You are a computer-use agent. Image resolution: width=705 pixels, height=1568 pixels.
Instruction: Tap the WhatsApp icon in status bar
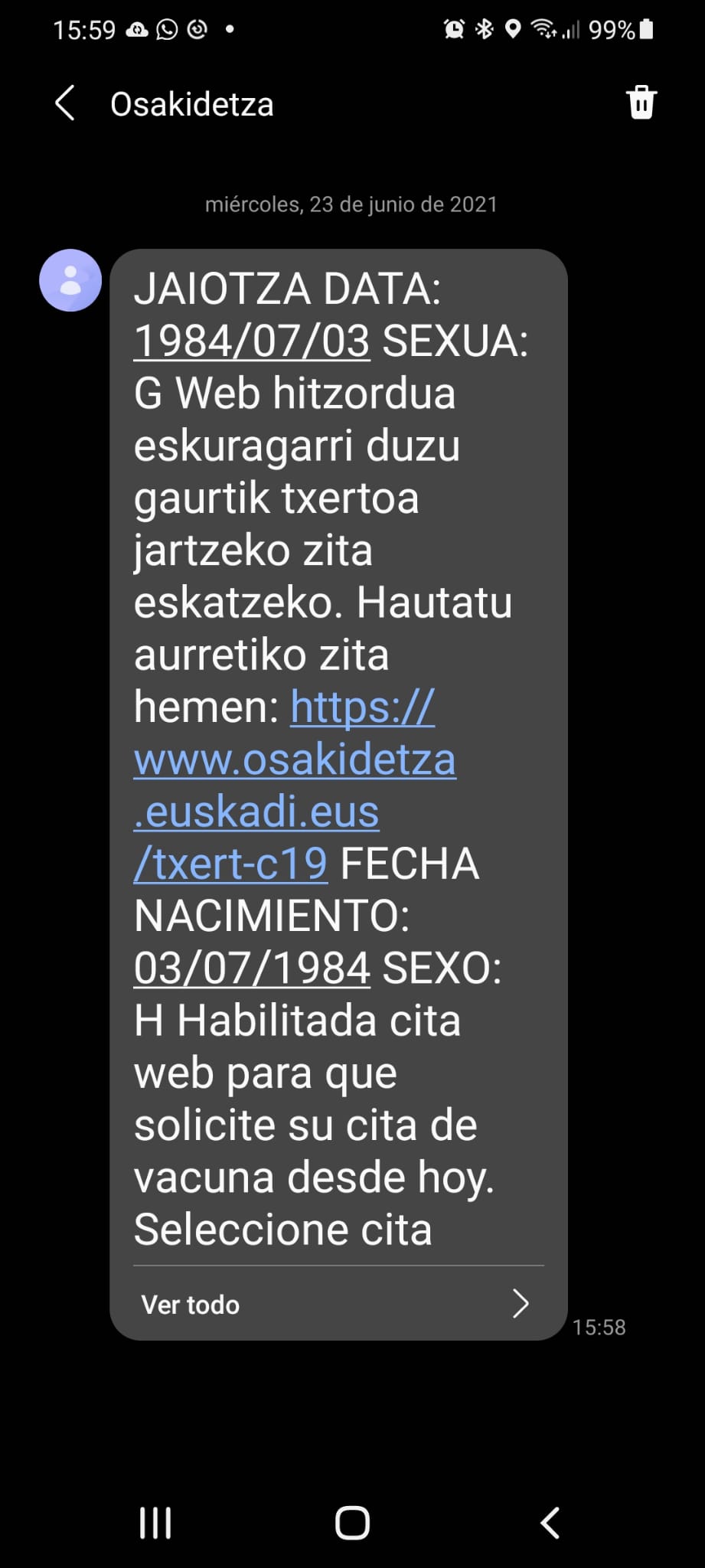click(x=165, y=29)
